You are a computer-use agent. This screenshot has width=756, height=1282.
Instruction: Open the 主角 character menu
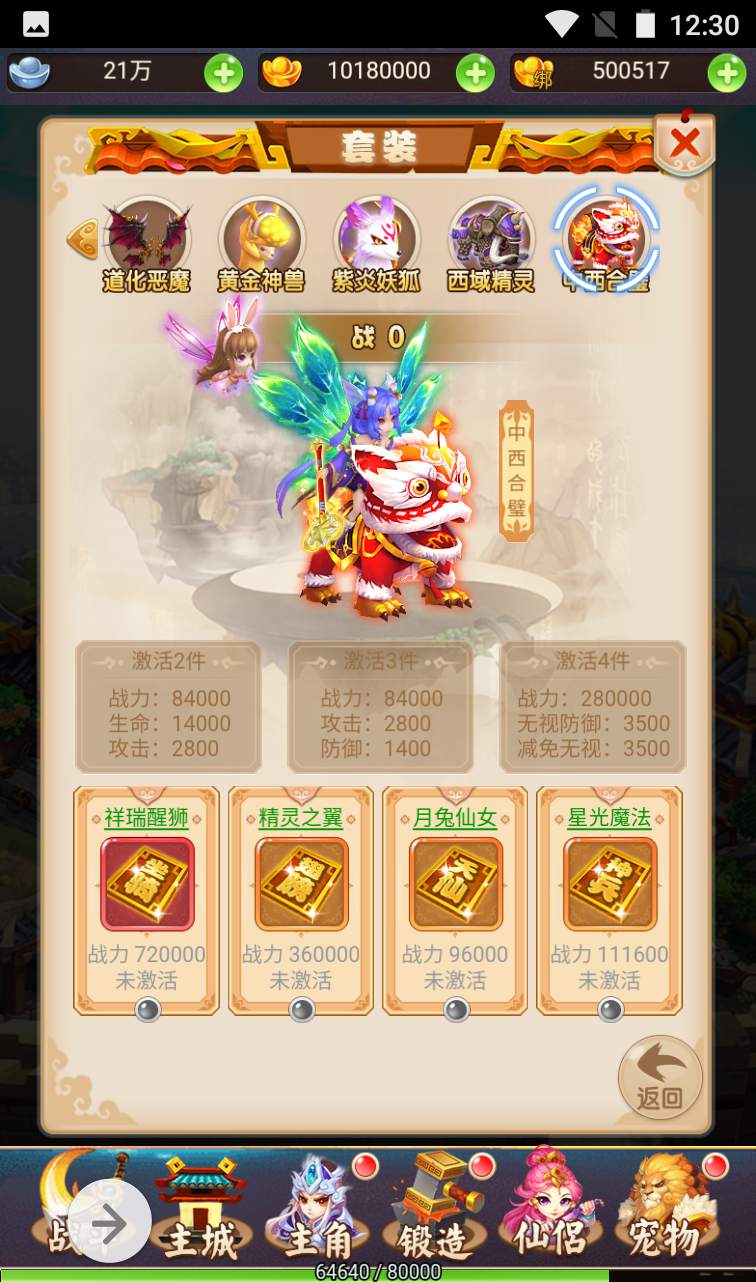click(320, 1210)
